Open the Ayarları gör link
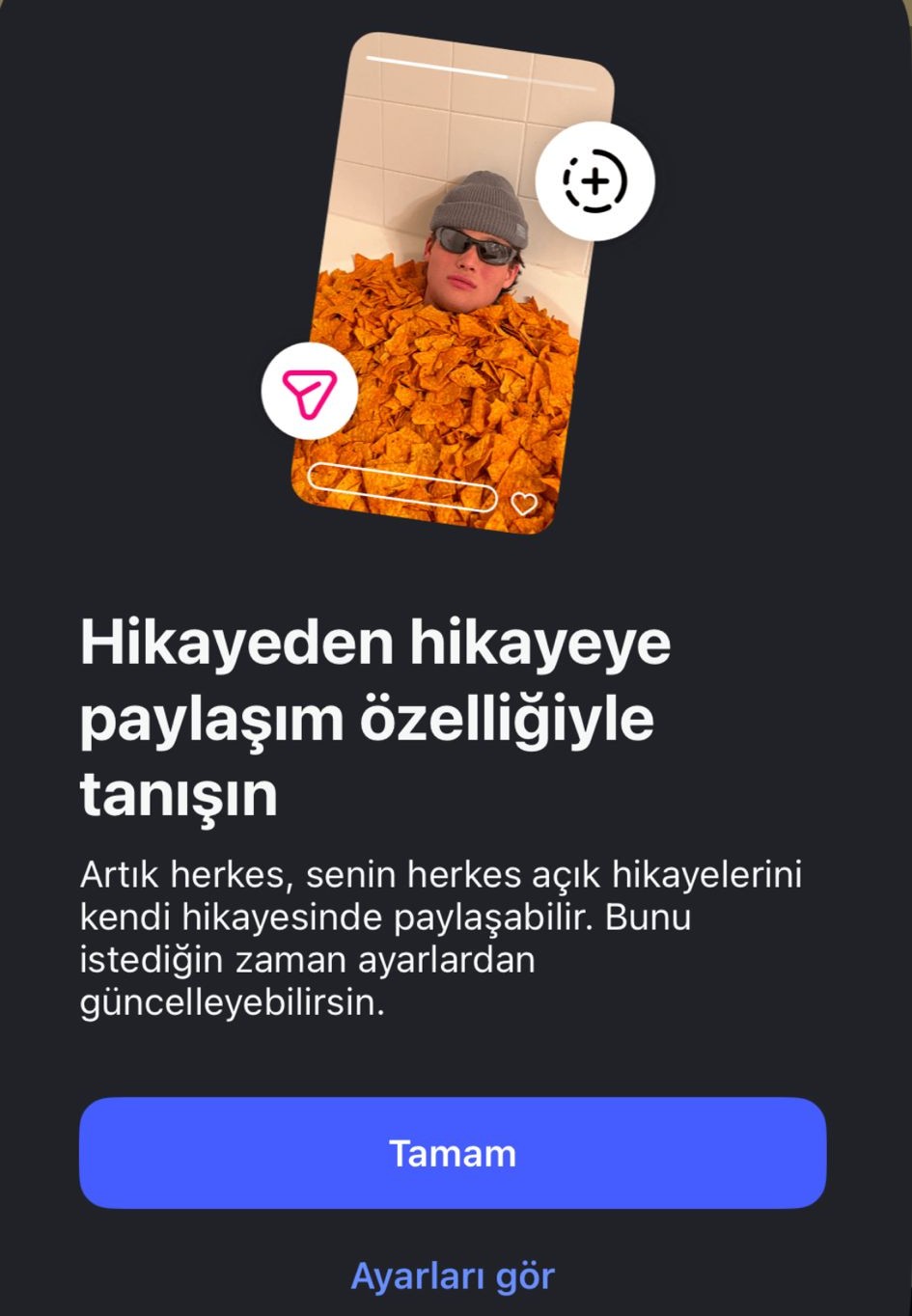Viewport: 912px width, 1316px height. [453, 1275]
